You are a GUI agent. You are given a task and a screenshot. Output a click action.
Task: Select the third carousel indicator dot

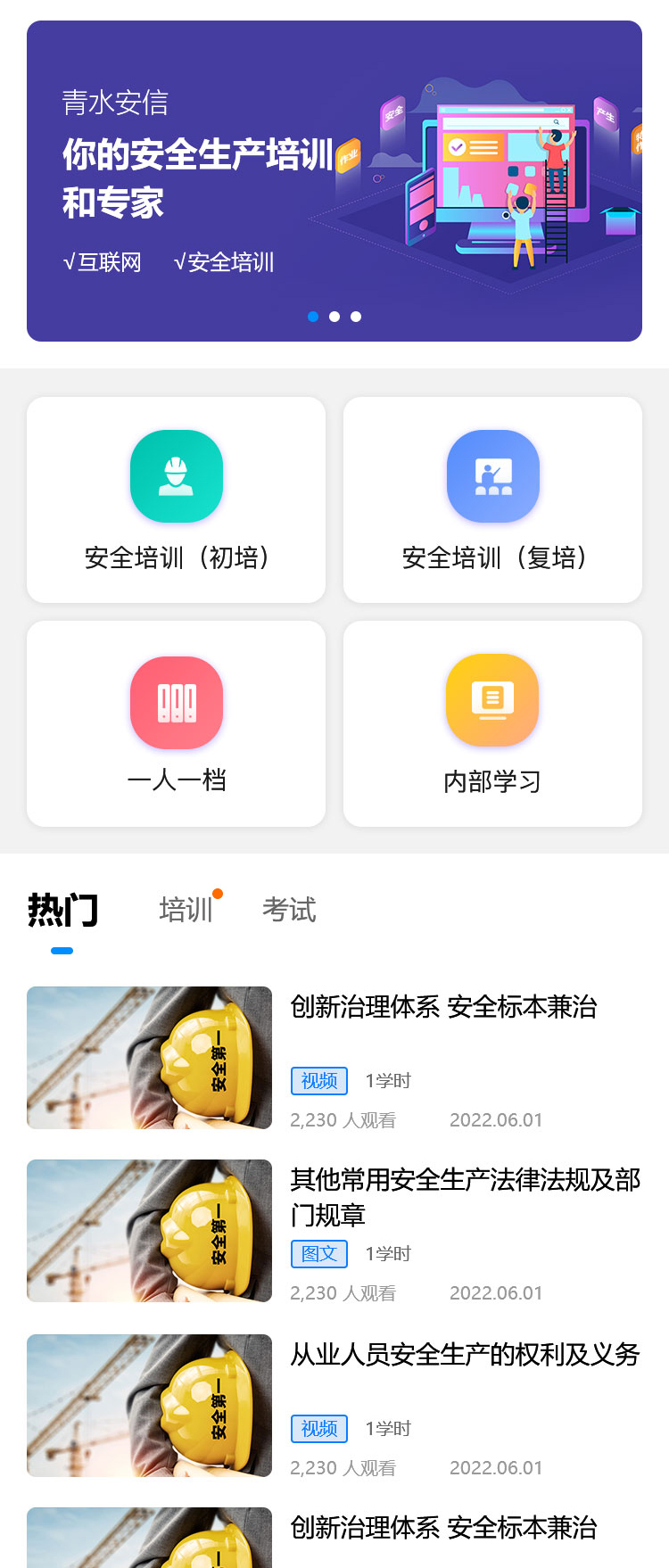click(355, 317)
